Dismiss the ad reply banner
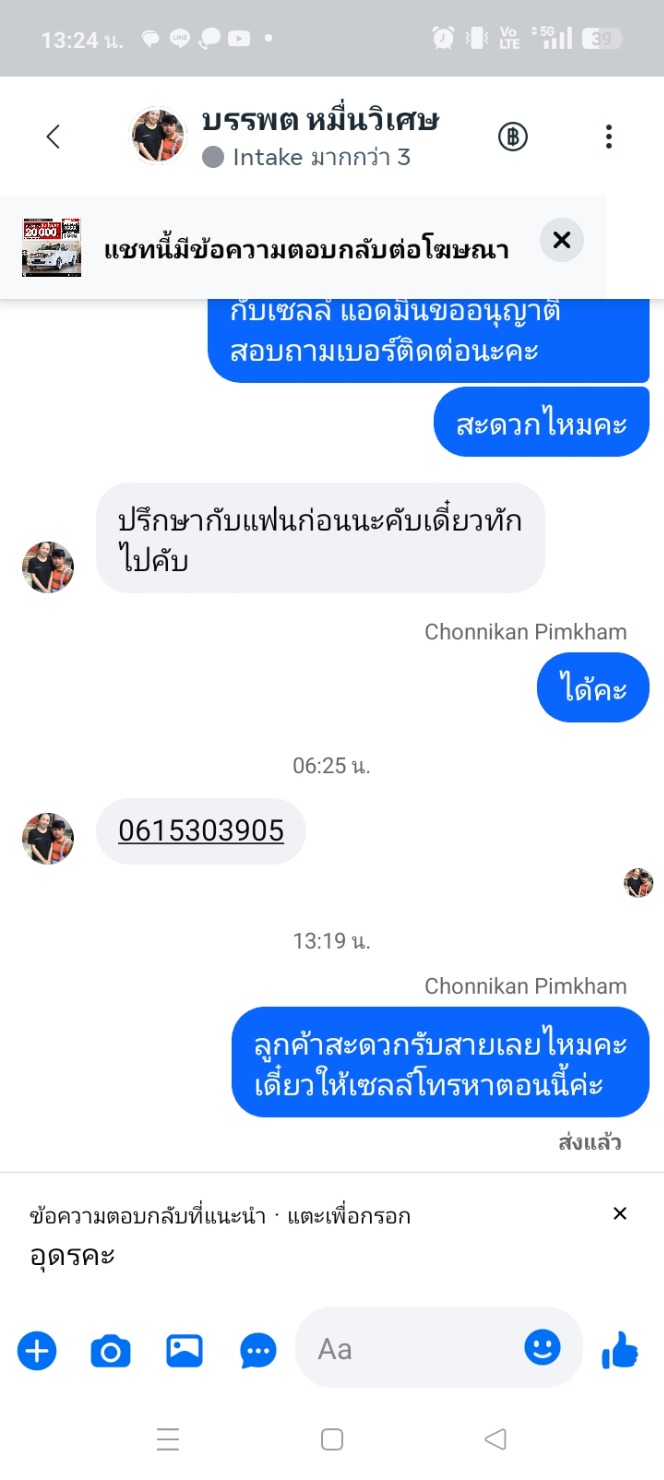The height and width of the screenshot is (1480, 664). [x=562, y=240]
